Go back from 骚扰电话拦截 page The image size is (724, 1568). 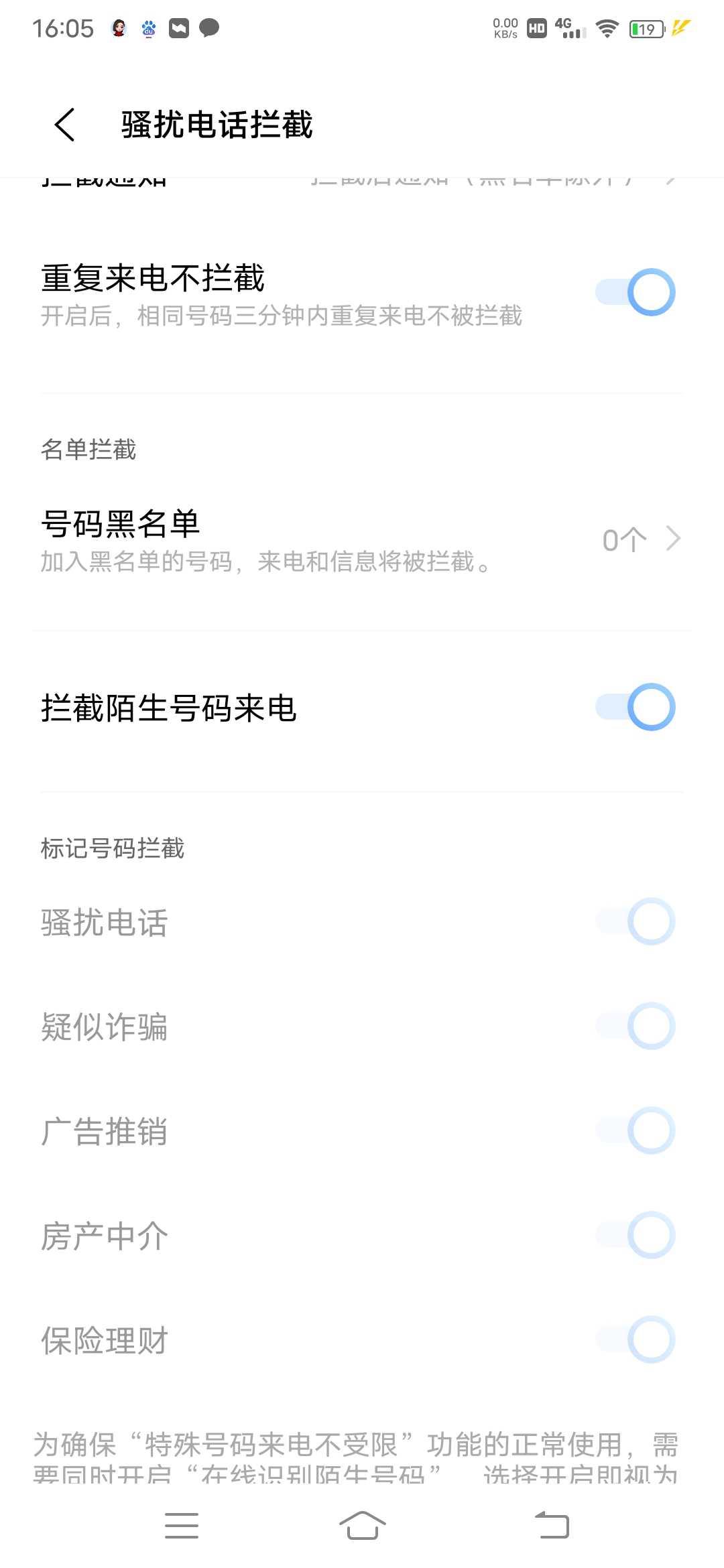tap(65, 125)
